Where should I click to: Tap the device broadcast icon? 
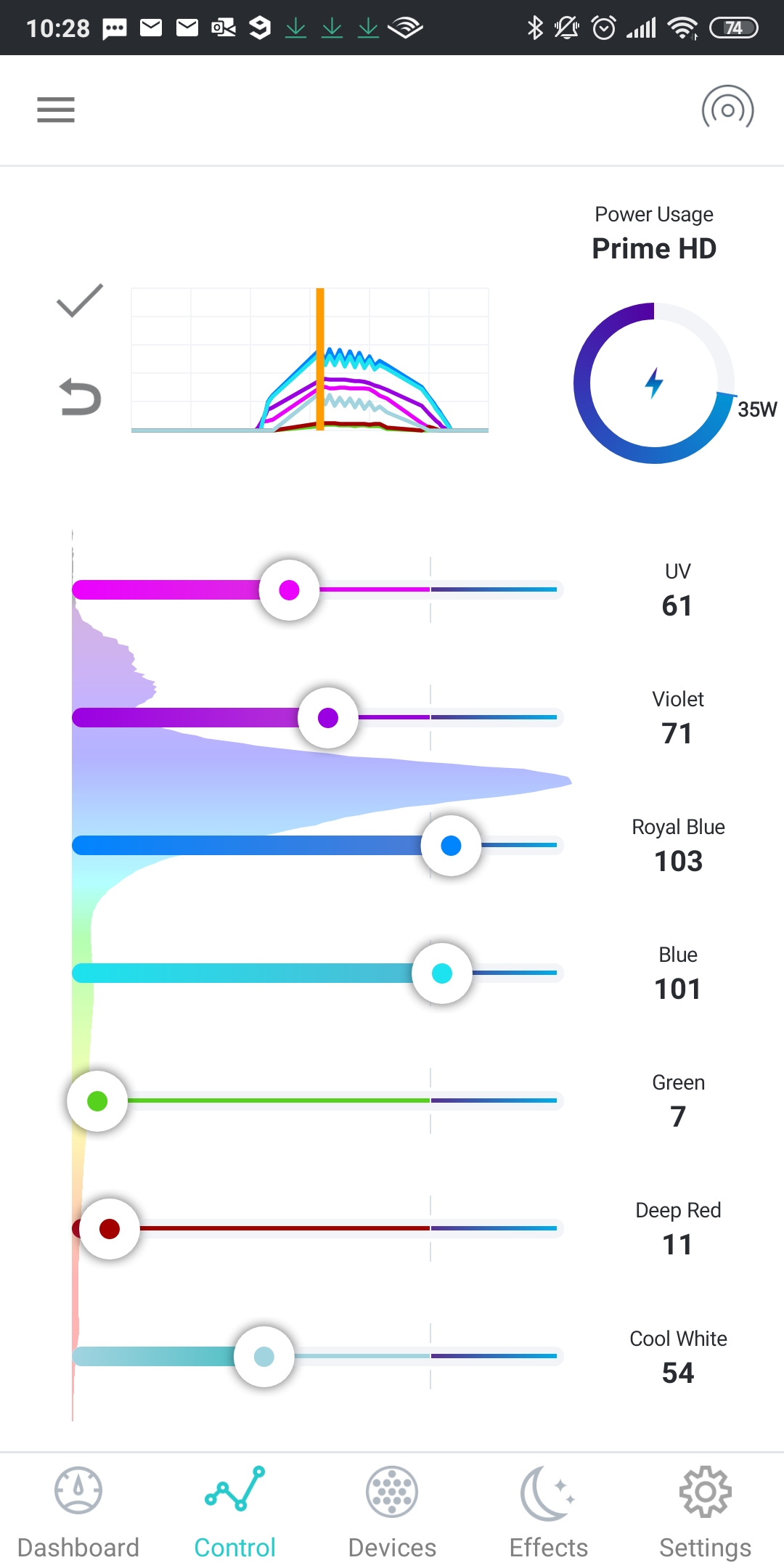[727, 110]
